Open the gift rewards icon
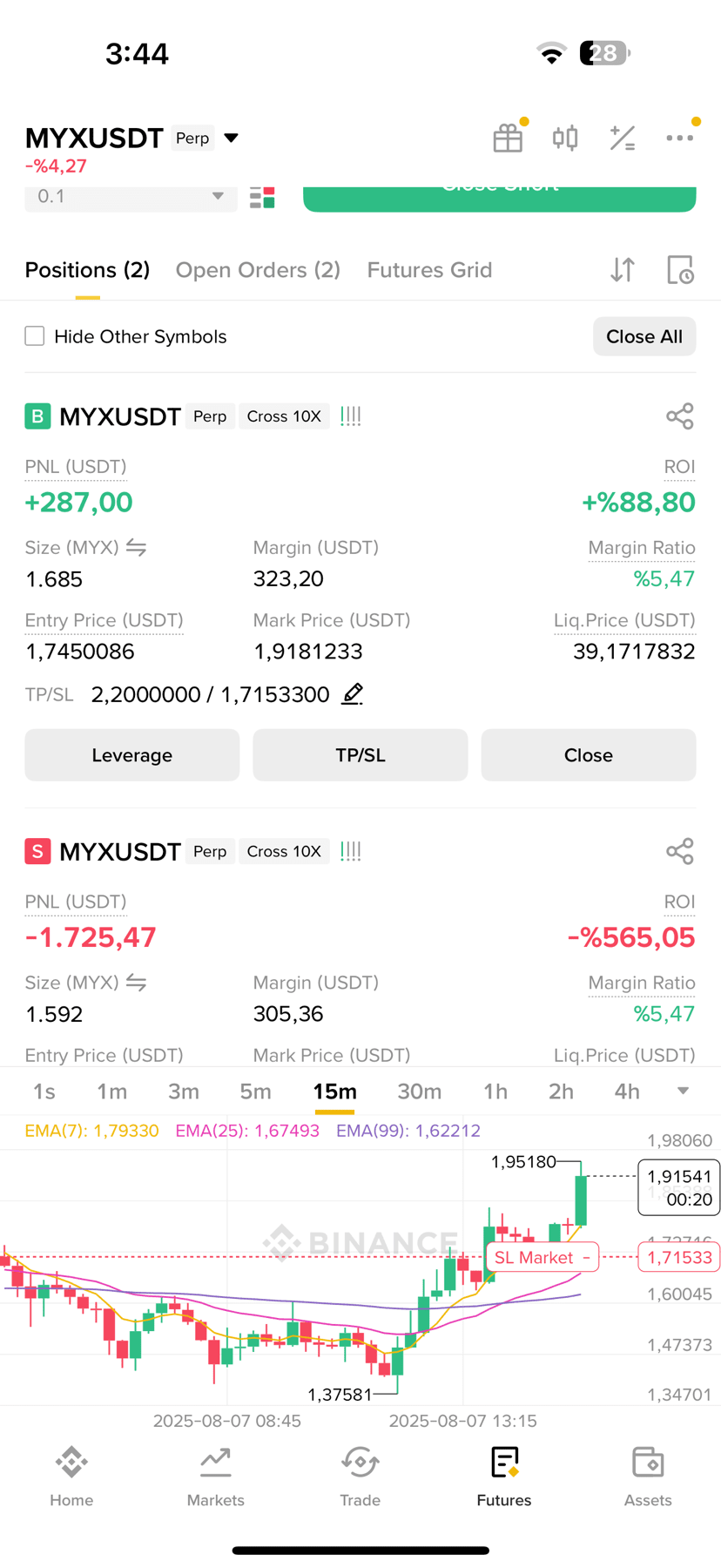The height and width of the screenshot is (1568, 721). 508,138
